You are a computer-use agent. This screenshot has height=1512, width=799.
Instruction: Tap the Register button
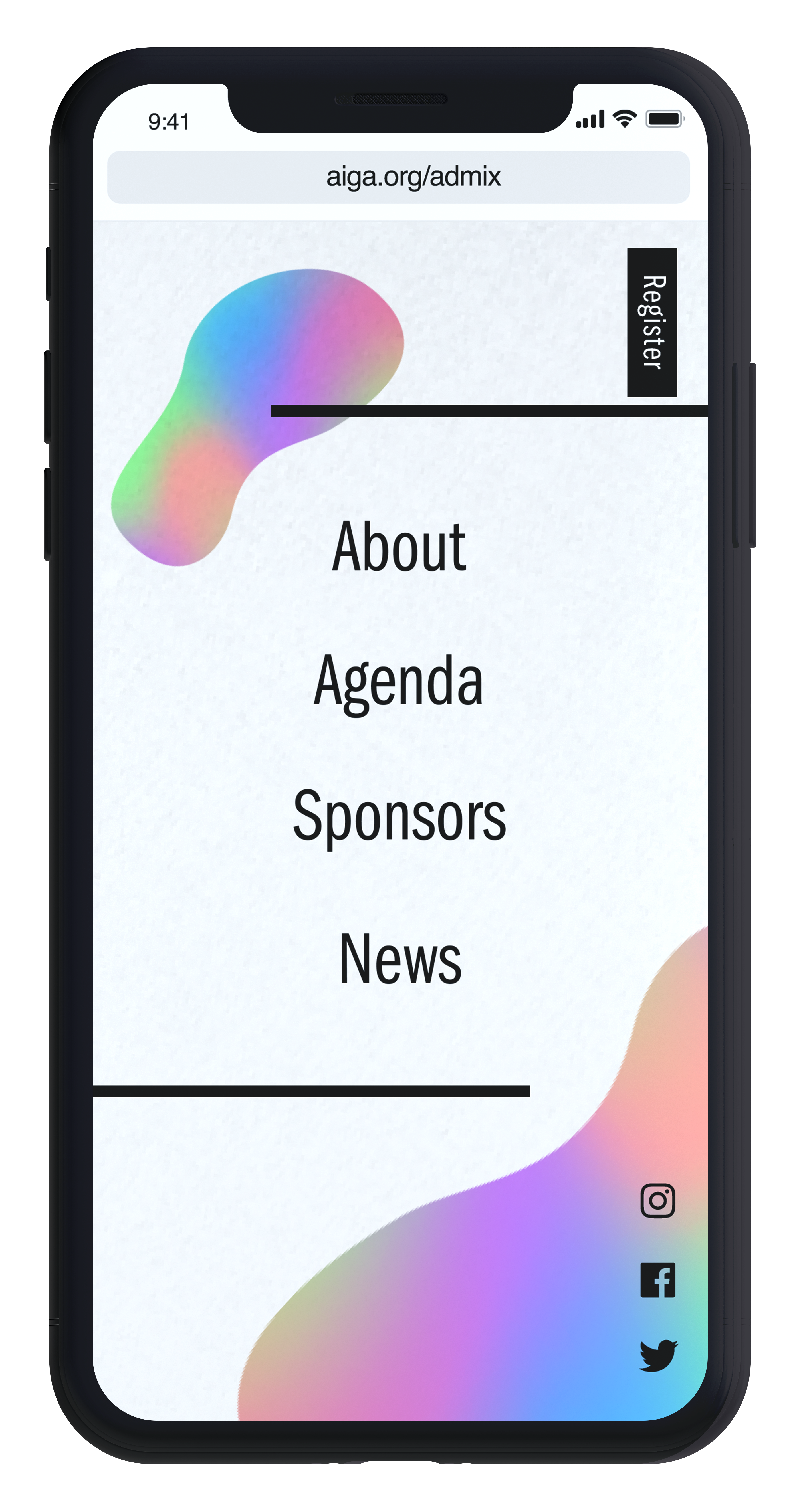pos(652,322)
